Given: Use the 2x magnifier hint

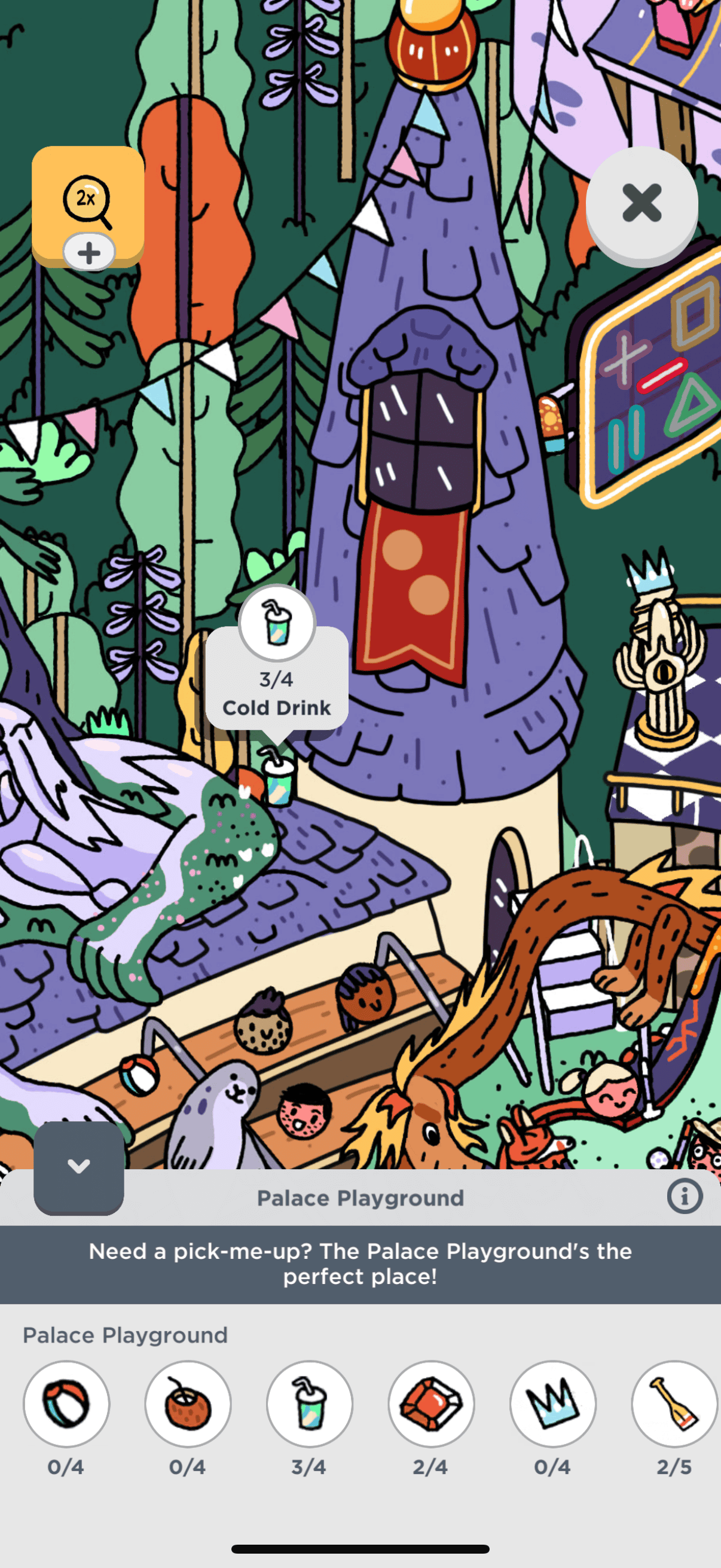Looking at the screenshot, I should tap(88, 200).
